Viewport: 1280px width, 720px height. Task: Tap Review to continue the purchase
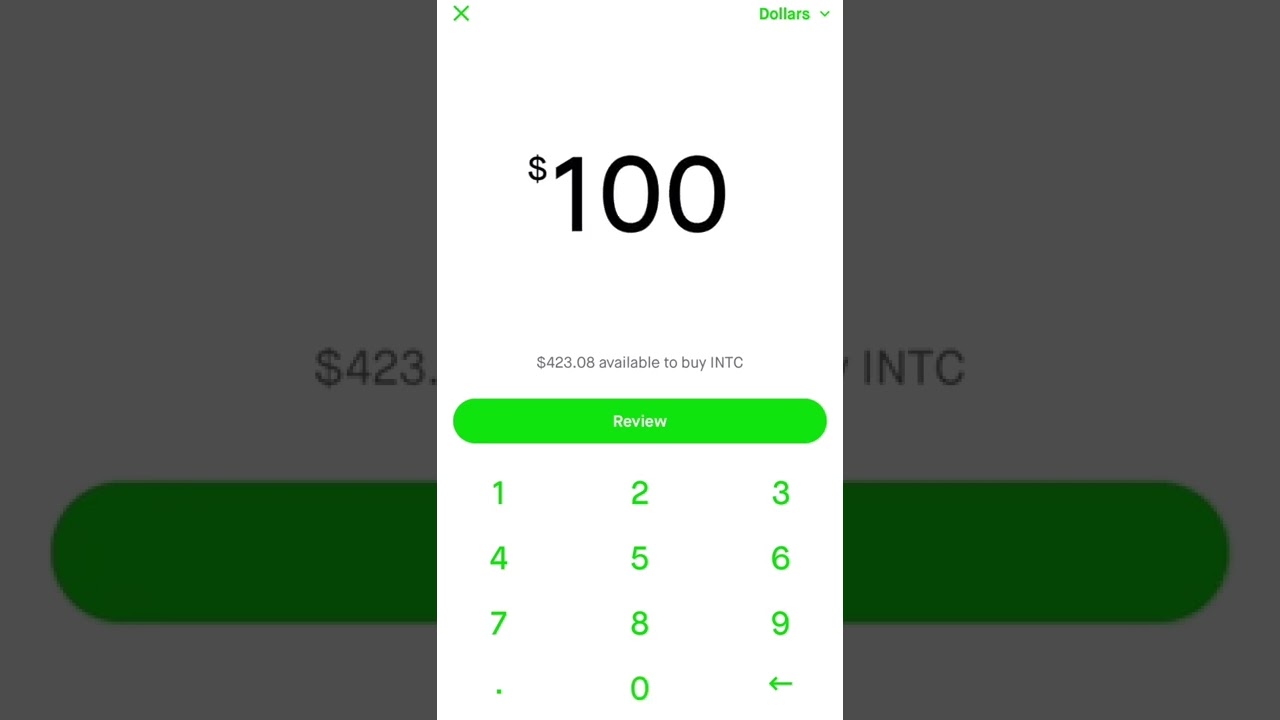[x=640, y=421]
